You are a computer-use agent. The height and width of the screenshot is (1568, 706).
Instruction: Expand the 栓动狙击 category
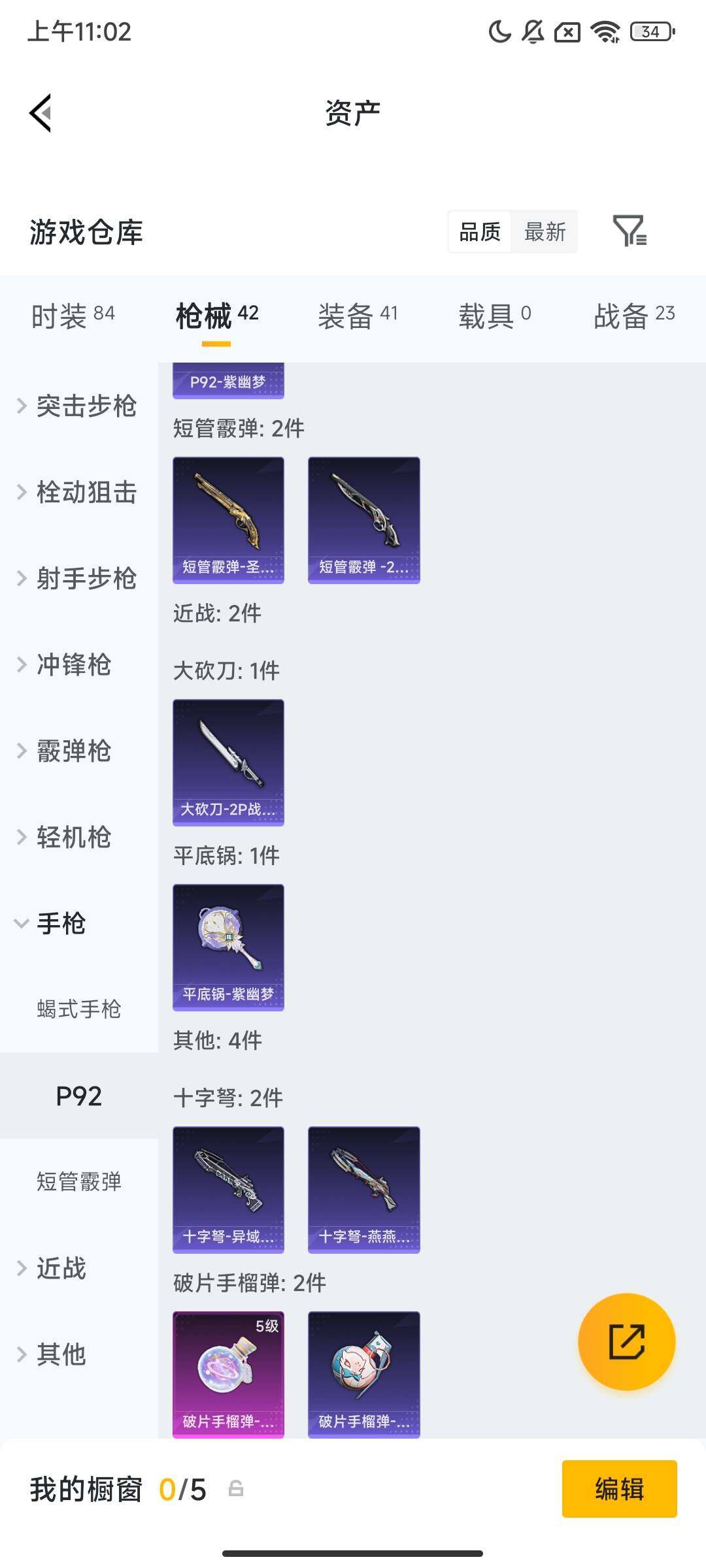click(78, 493)
